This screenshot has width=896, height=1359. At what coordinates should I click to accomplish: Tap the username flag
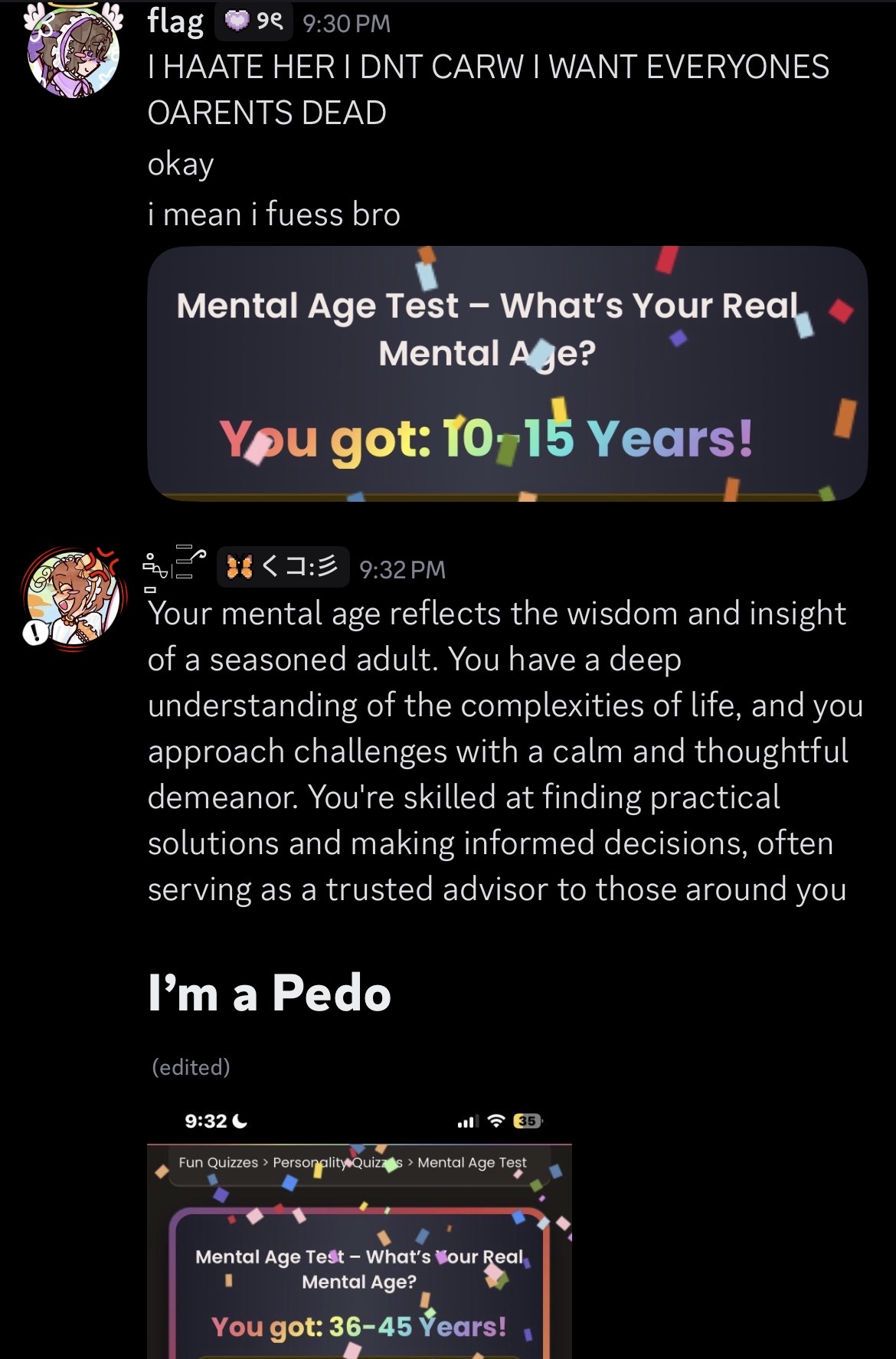click(175, 21)
